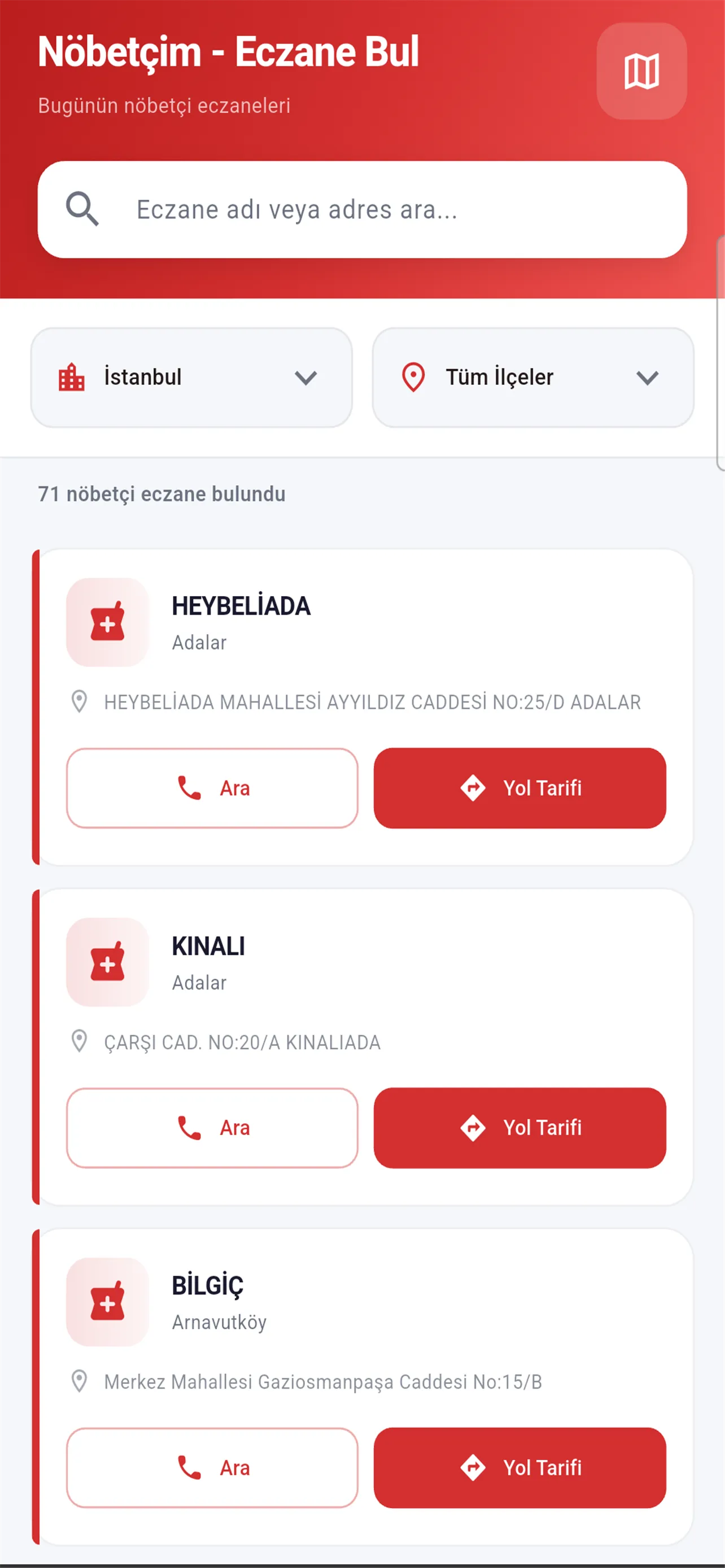Expand the İstanbul city dropdown
725x1568 pixels.
tap(193, 378)
